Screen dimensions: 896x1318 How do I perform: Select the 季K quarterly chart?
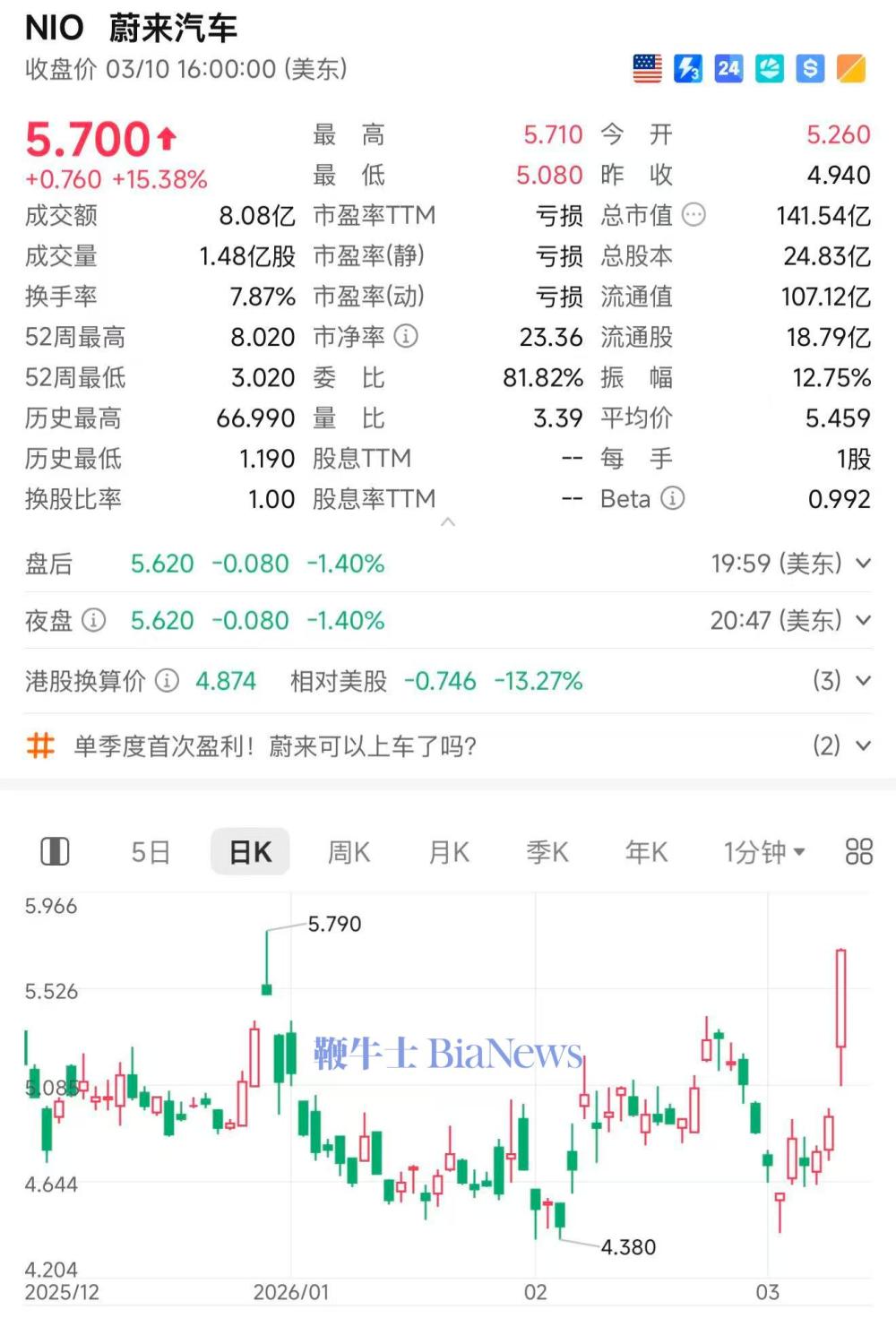547,851
